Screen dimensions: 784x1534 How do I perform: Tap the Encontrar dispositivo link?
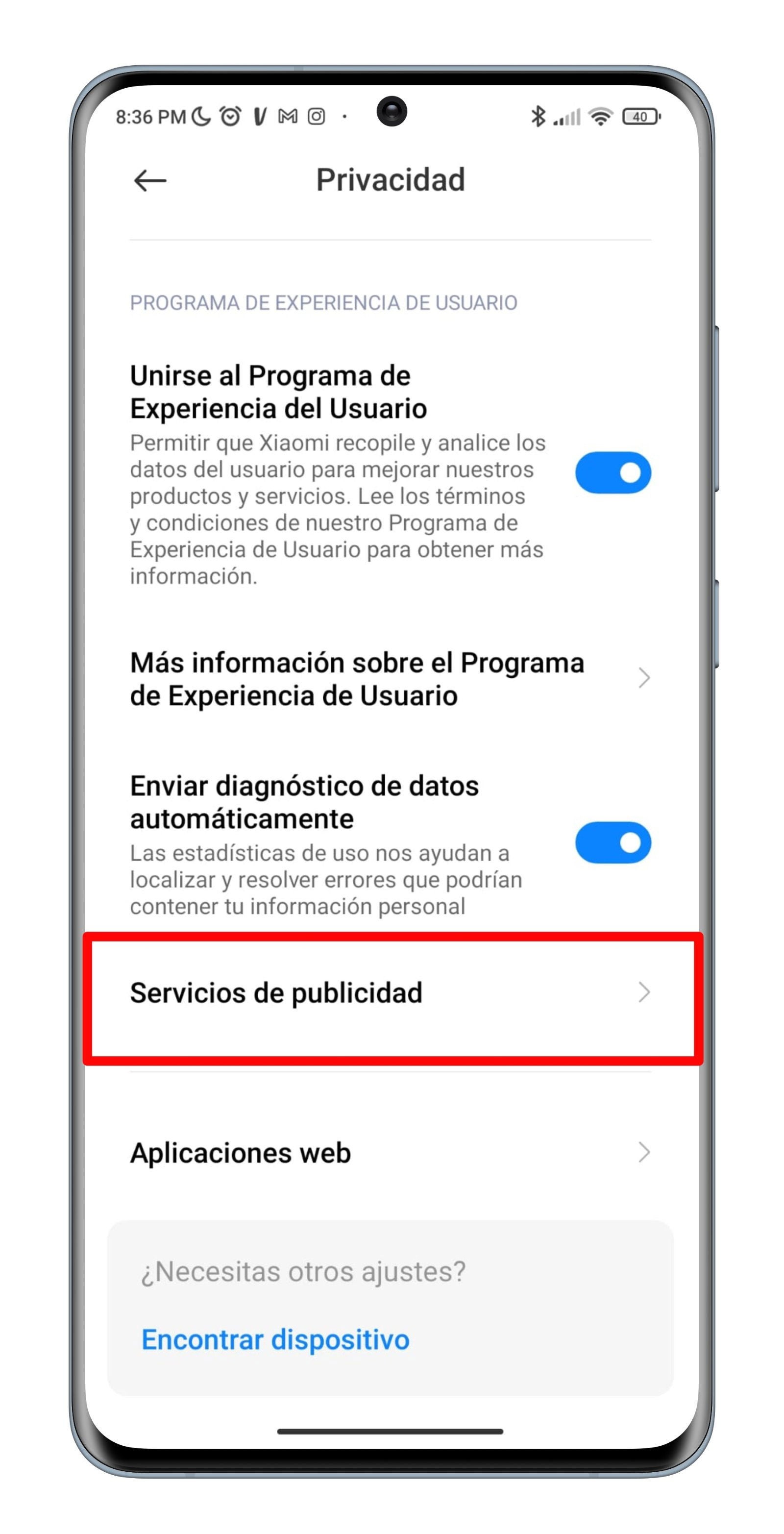pos(275,1340)
